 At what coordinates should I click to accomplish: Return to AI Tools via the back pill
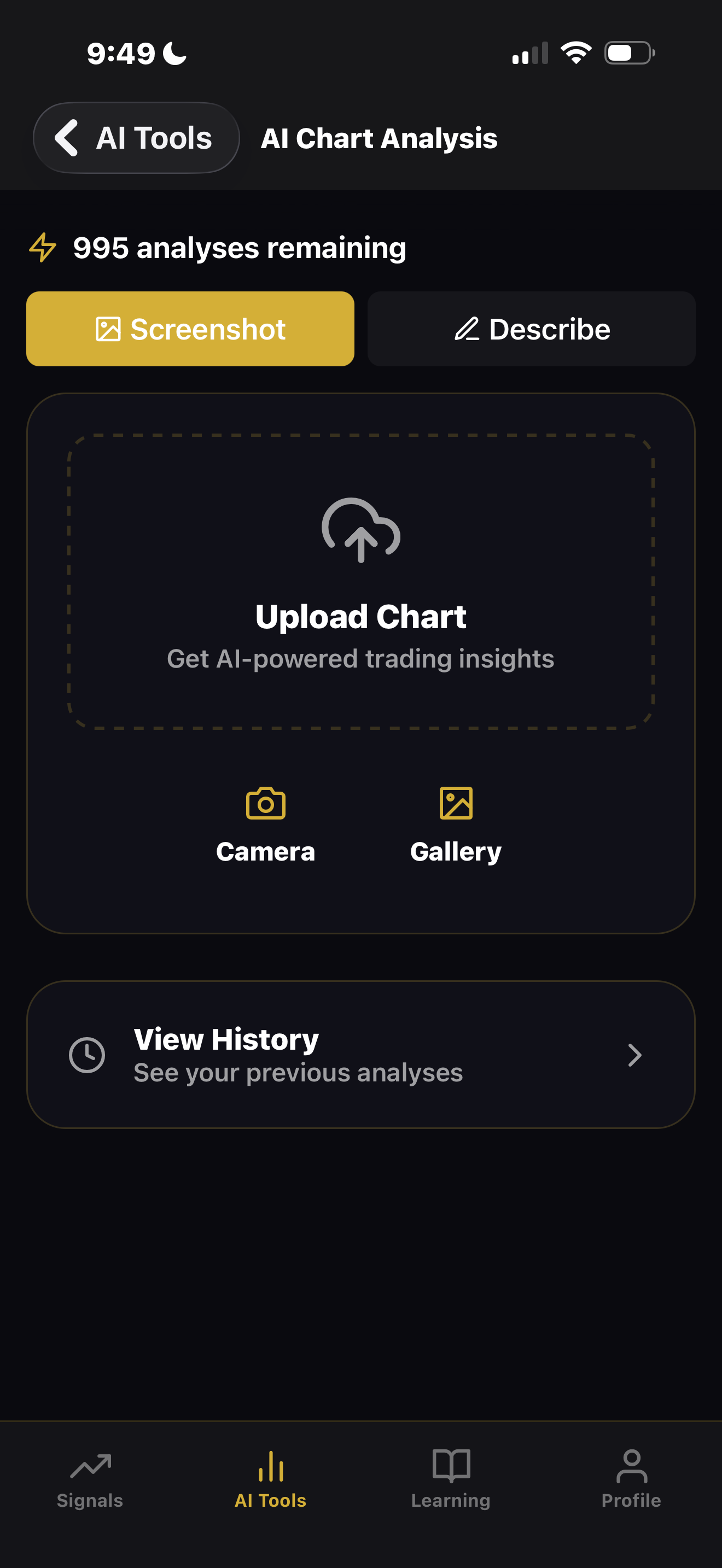click(x=136, y=138)
